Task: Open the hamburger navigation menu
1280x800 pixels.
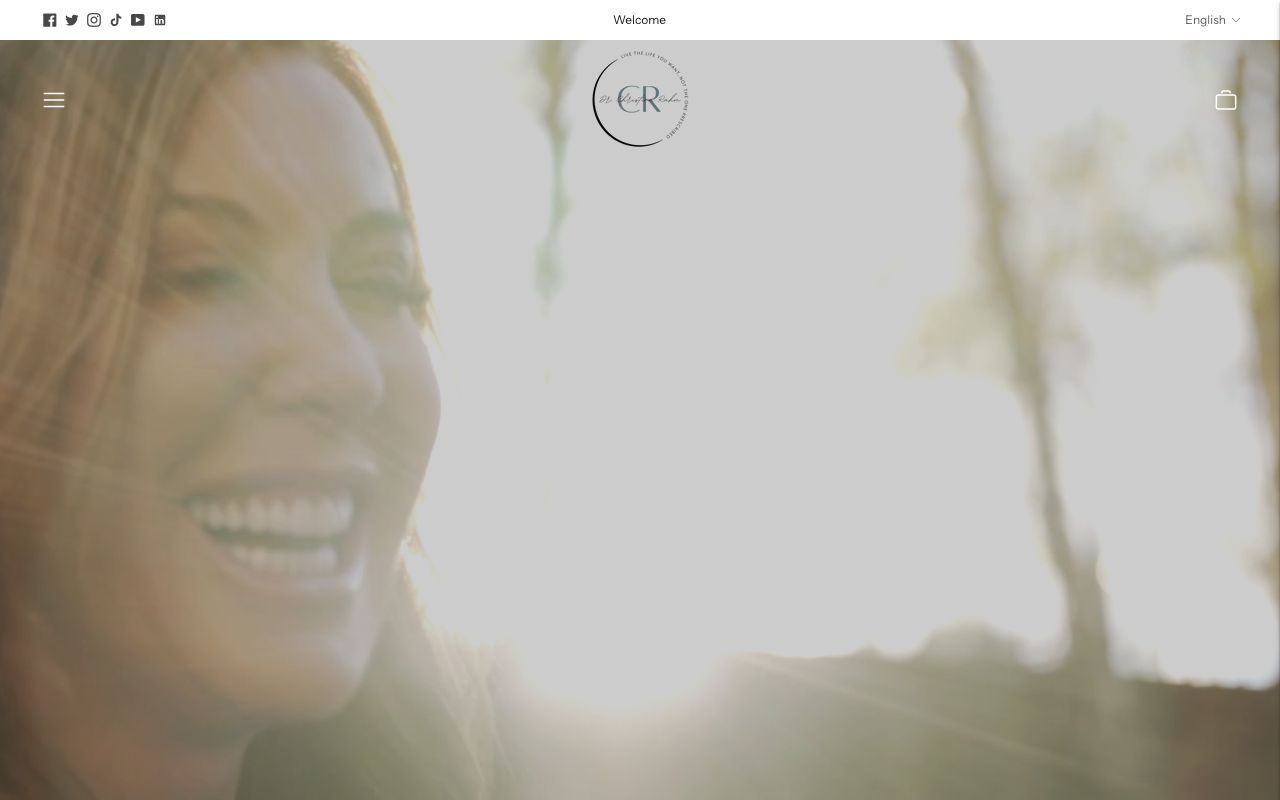Action: [x=54, y=100]
